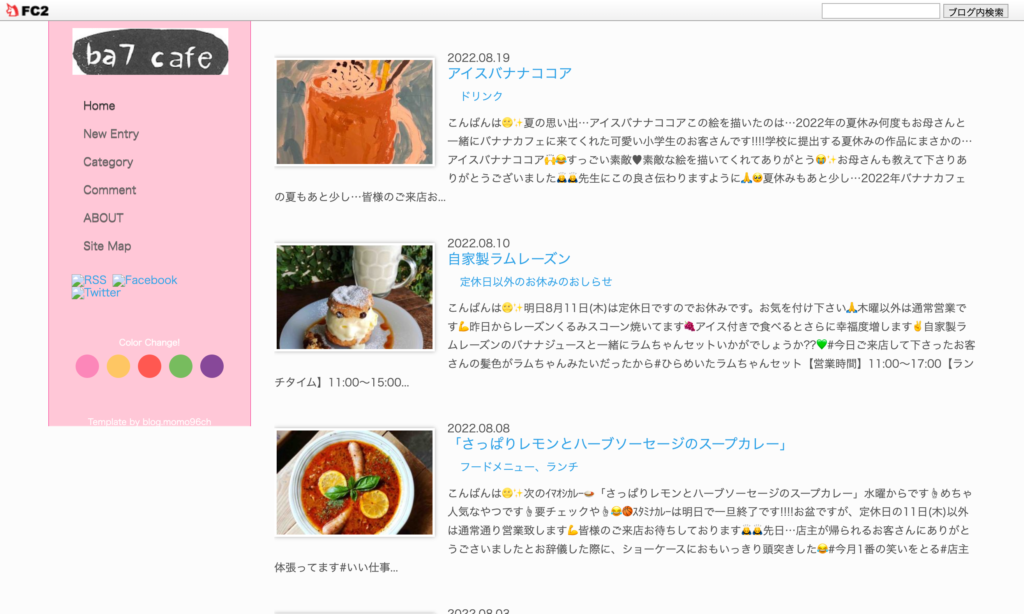Tap the blog search input field

(880, 11)
